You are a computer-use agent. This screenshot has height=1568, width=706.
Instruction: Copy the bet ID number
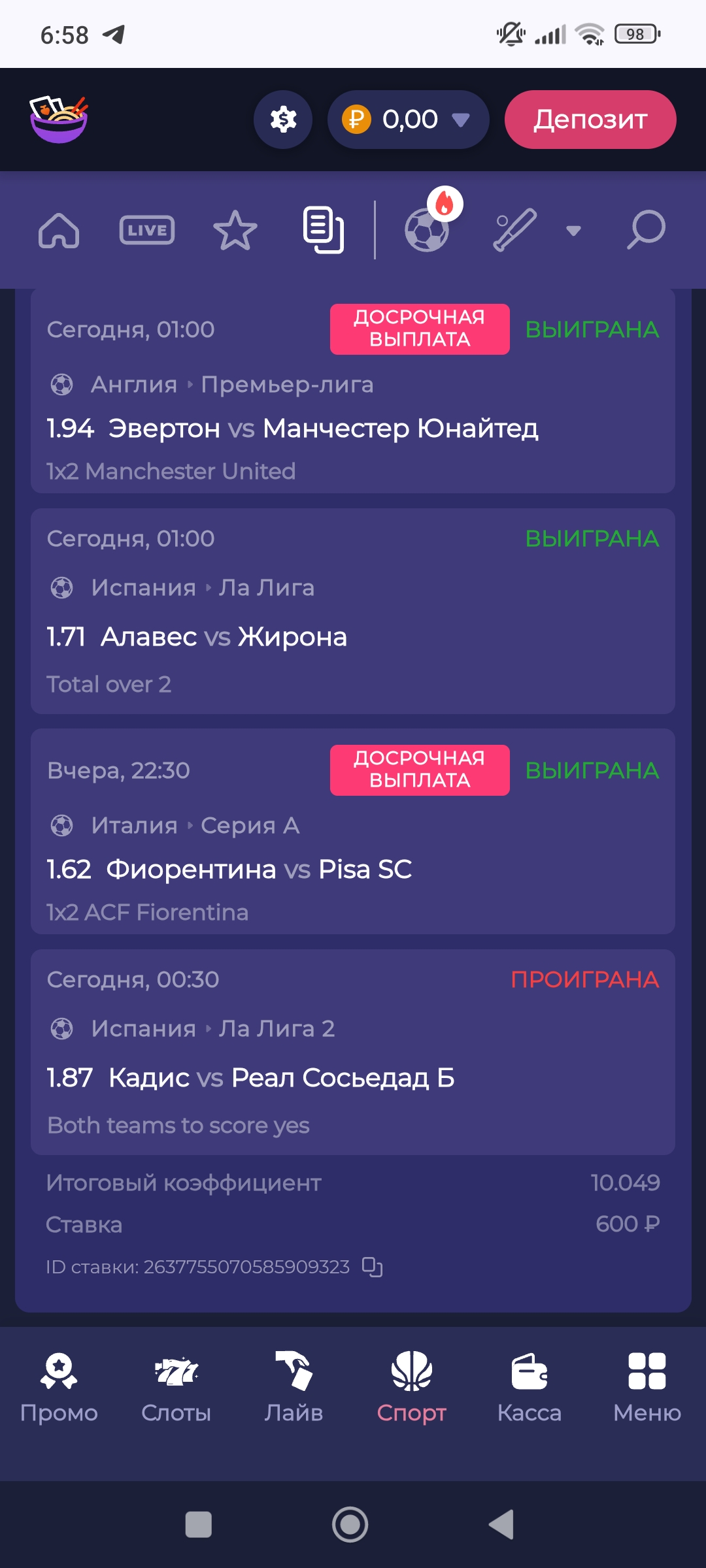[373, 1267]
